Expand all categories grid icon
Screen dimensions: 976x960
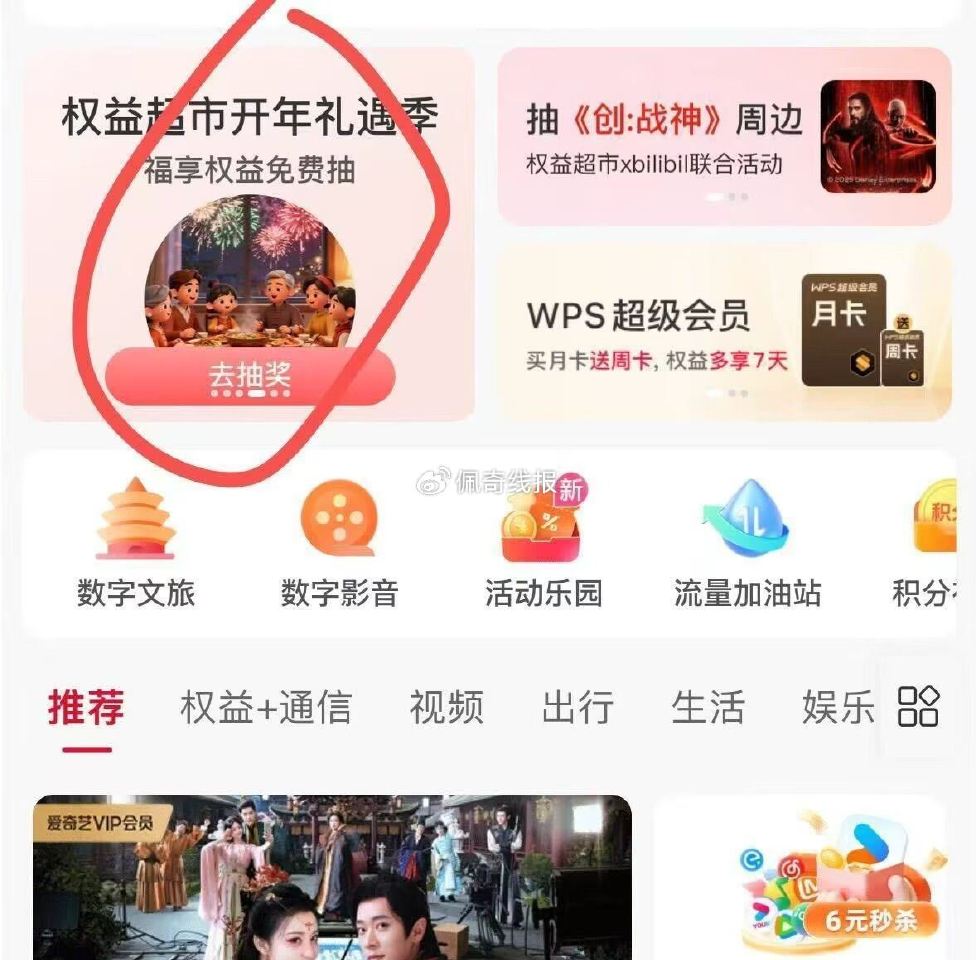(x=918, y=706)
